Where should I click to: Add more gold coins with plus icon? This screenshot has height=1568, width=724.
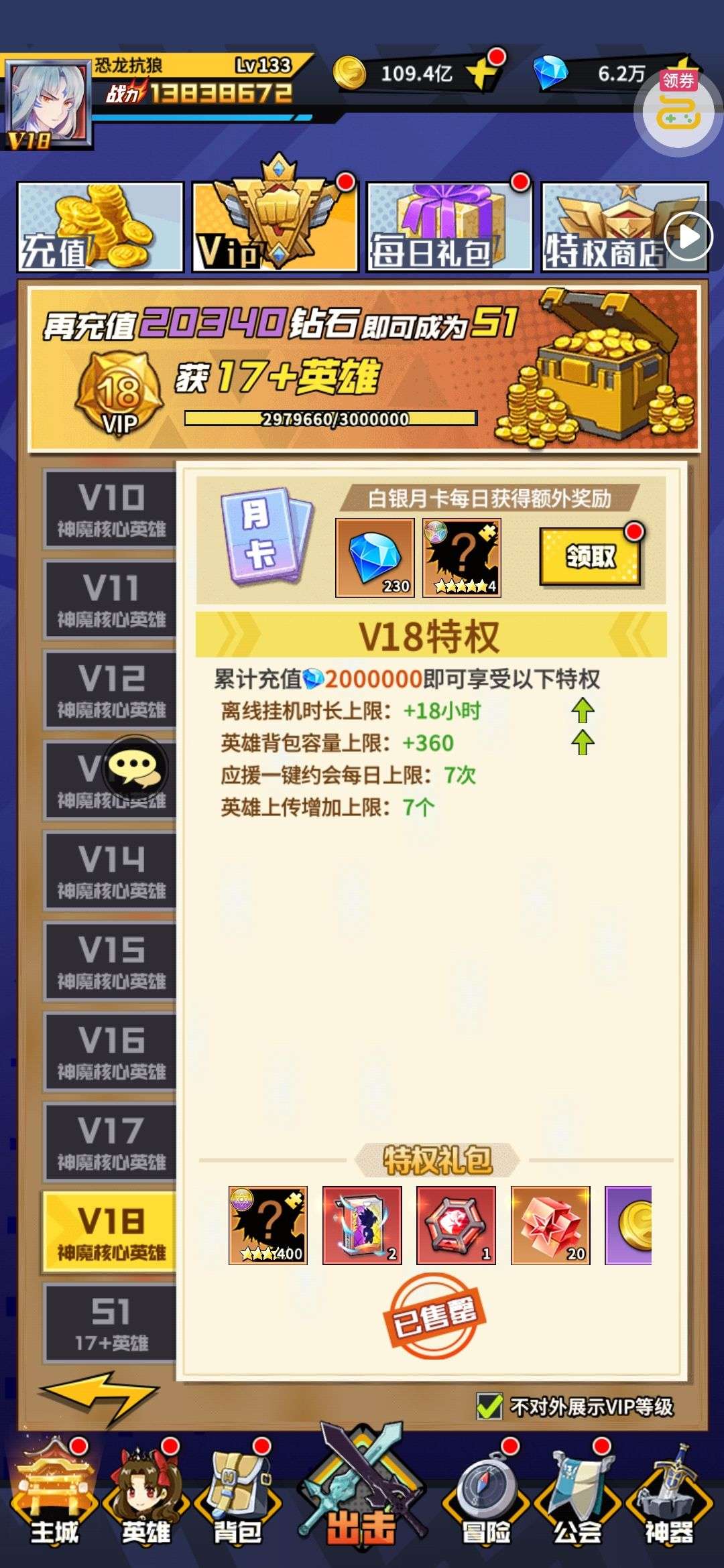coord(484,72)
